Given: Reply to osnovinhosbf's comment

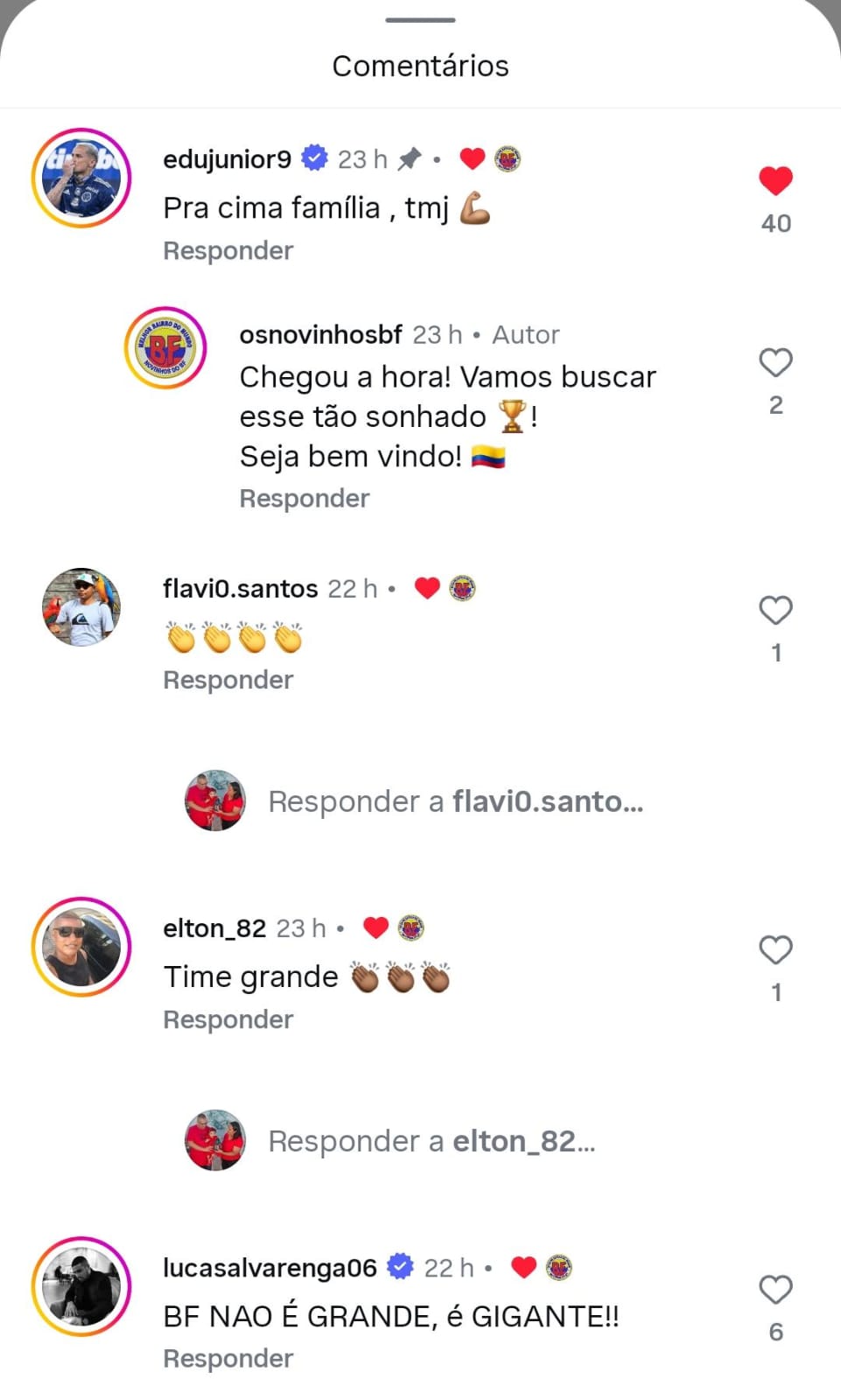Looking at the screenshot, I should coord(305,499).
